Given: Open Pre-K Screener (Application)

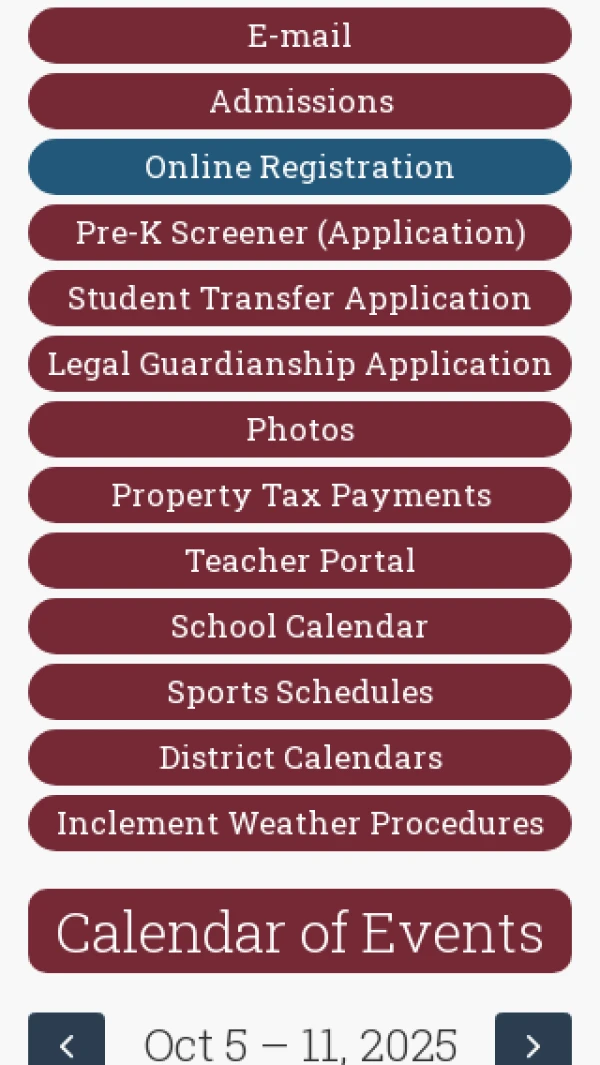Looking at the screenshot, I should (300, 233).
